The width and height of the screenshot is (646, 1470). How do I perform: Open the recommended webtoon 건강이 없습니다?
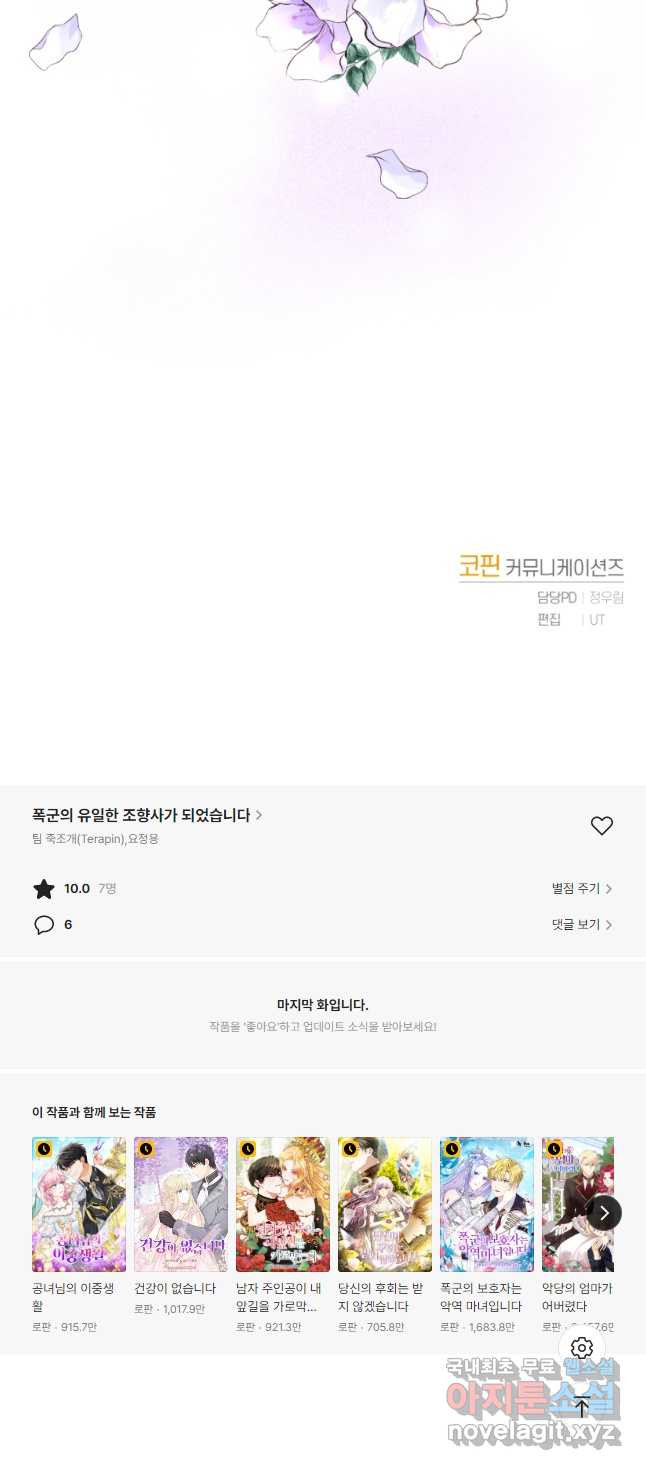(x=181, y=1204)
